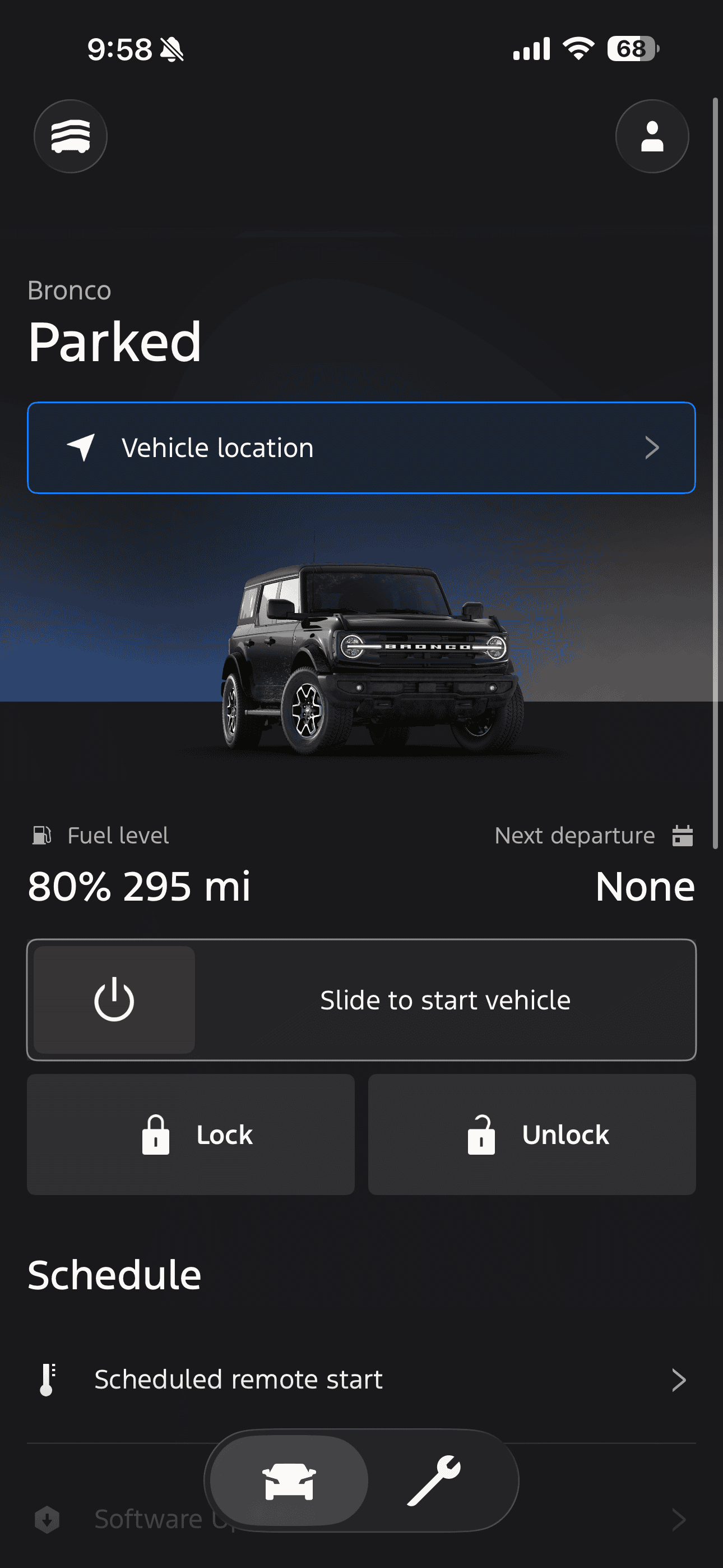Open the next departure calendar icon

coord(682,836)
